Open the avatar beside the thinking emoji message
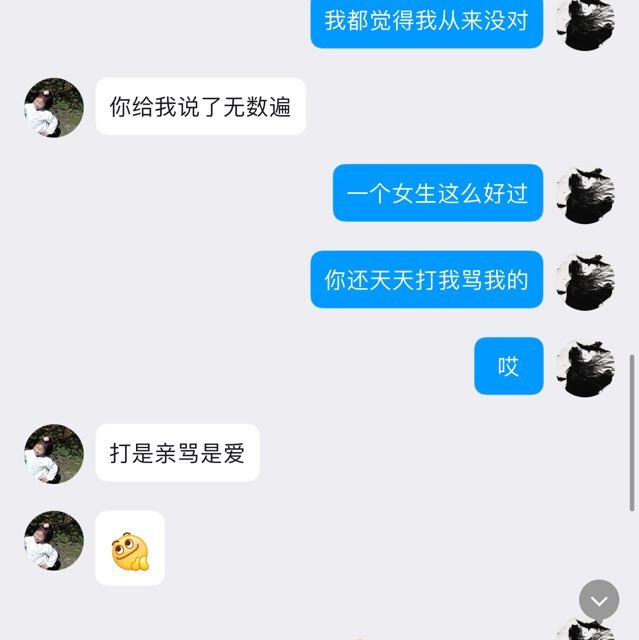The image size is (639, 640). coord(54,541)
